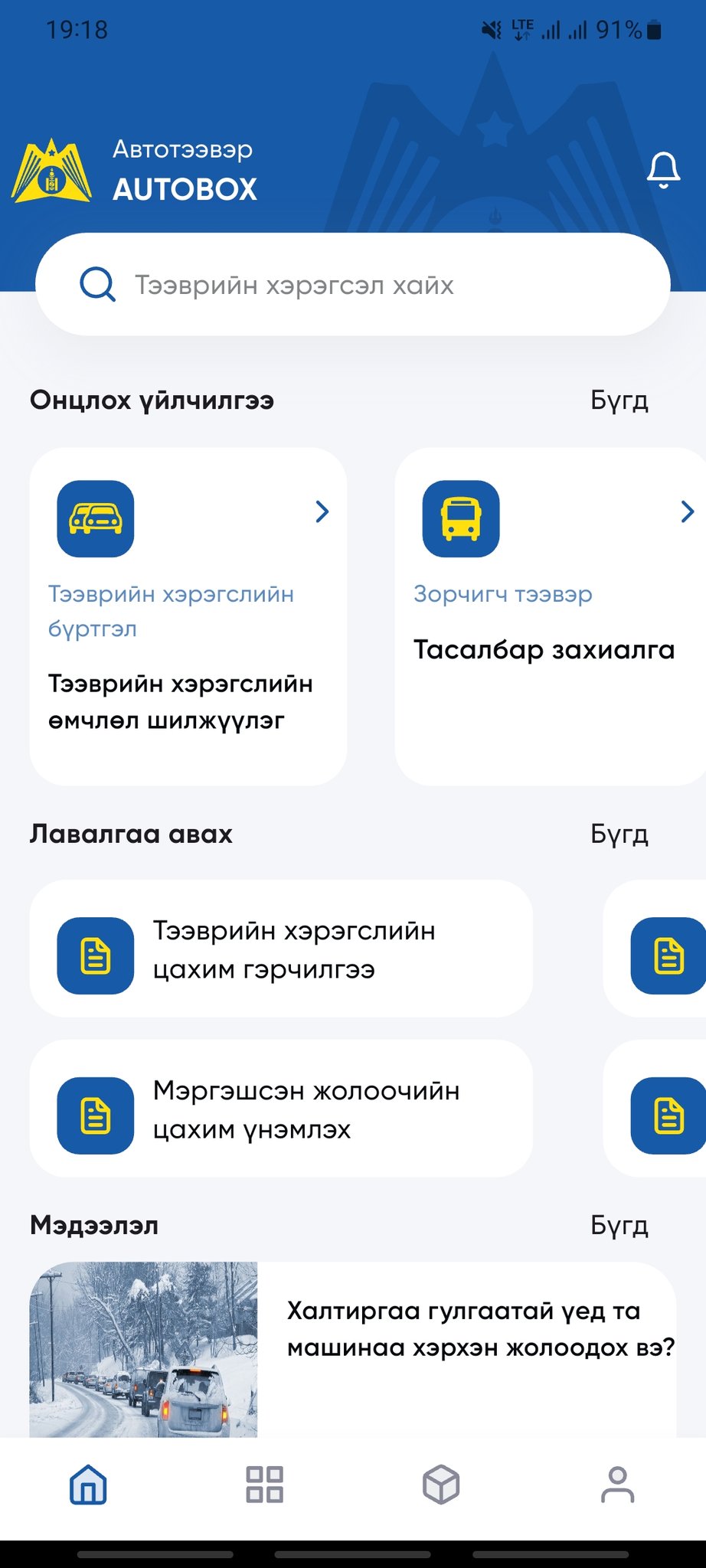Image resolution: width=706 pixels, height=1568 pixels.
Task: Show all Лавлагаа авах via Бүгд
Action: (x=619, y=834)
